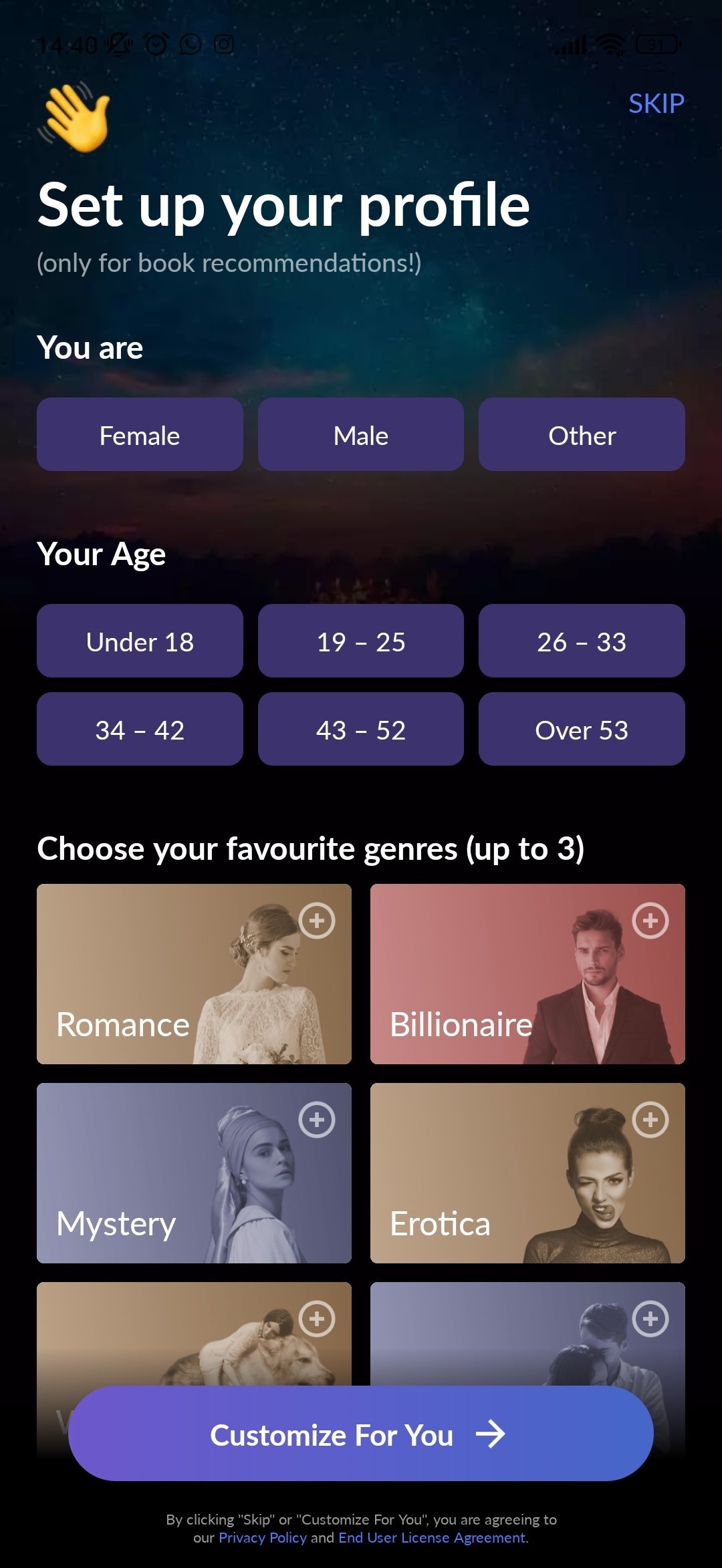The image size is (722, 1568).
Task: Select the Over 53 age group
Action: pyautogui.click(x=582, y=730)
